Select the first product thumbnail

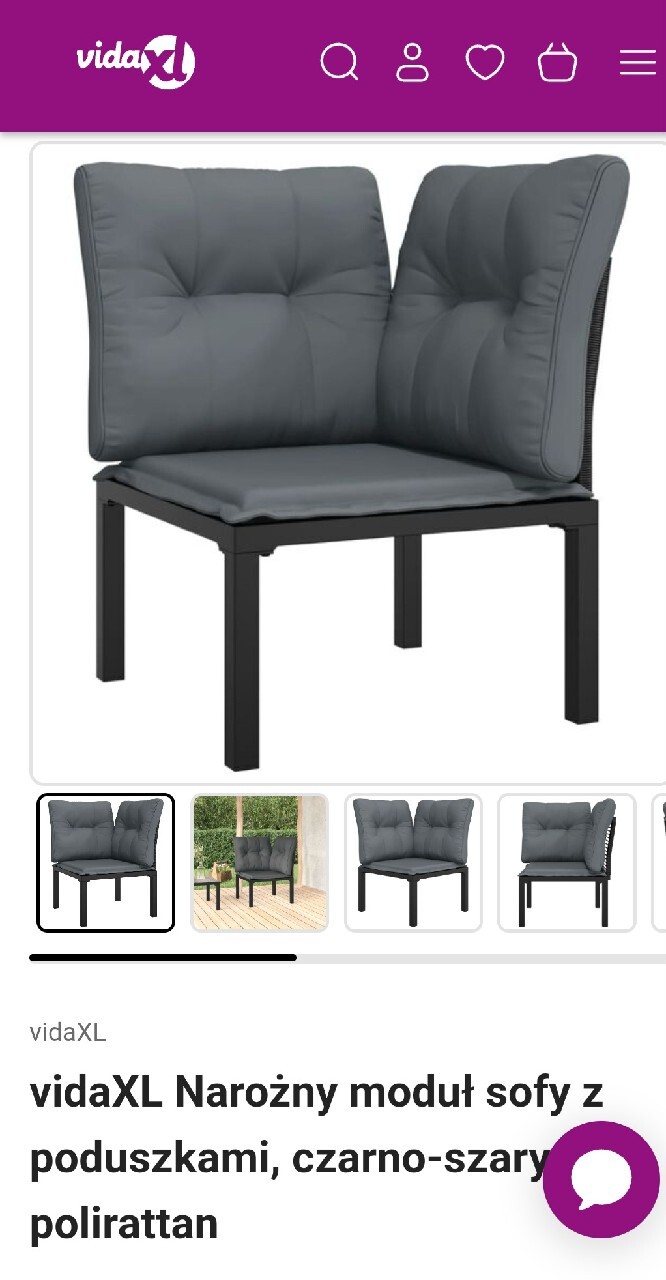pos(106,862)
